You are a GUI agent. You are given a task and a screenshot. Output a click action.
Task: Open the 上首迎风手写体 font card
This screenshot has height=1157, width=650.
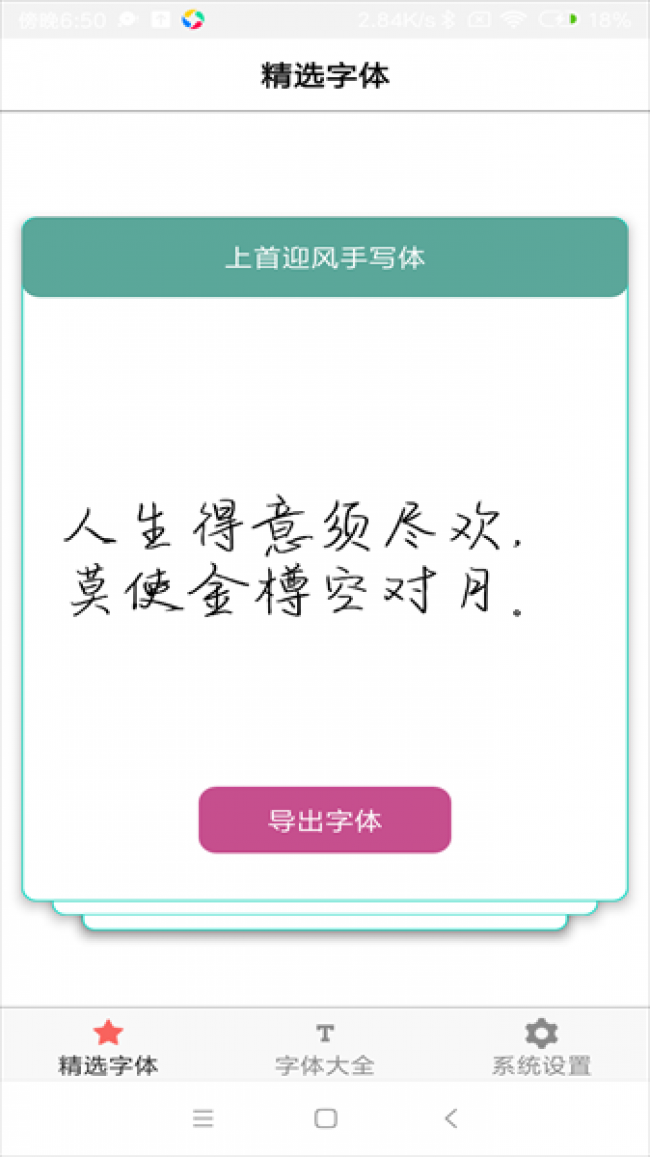[325, 559]
